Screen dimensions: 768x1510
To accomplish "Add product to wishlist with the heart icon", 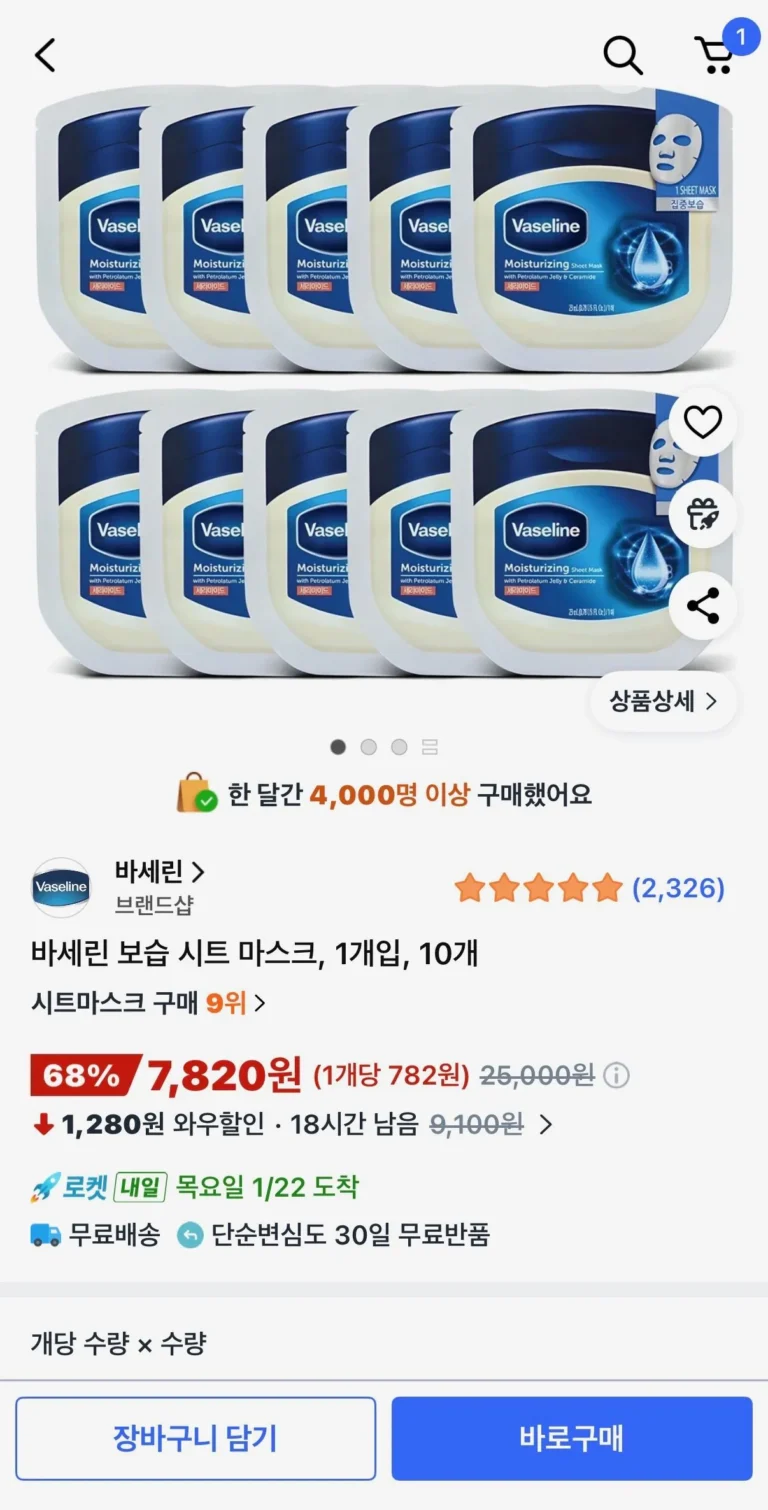I will [x=702, y=423].
